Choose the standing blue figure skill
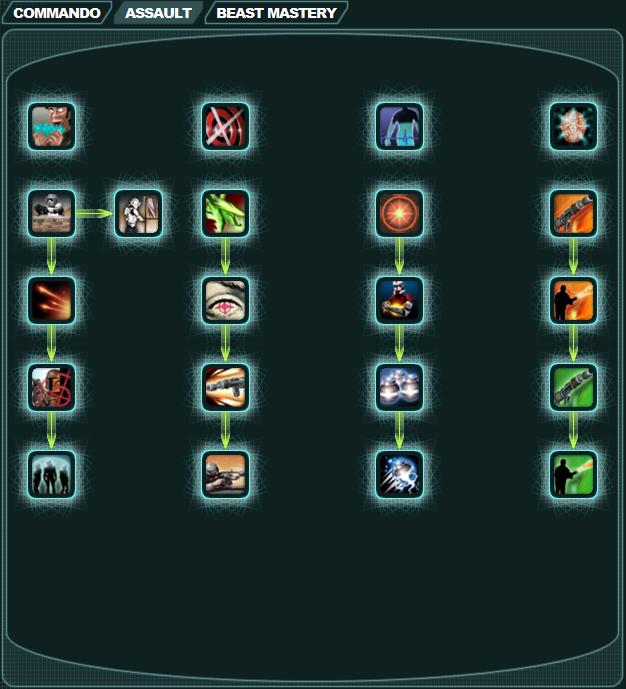This screenshot has width=626, height=689. point(399,127)
